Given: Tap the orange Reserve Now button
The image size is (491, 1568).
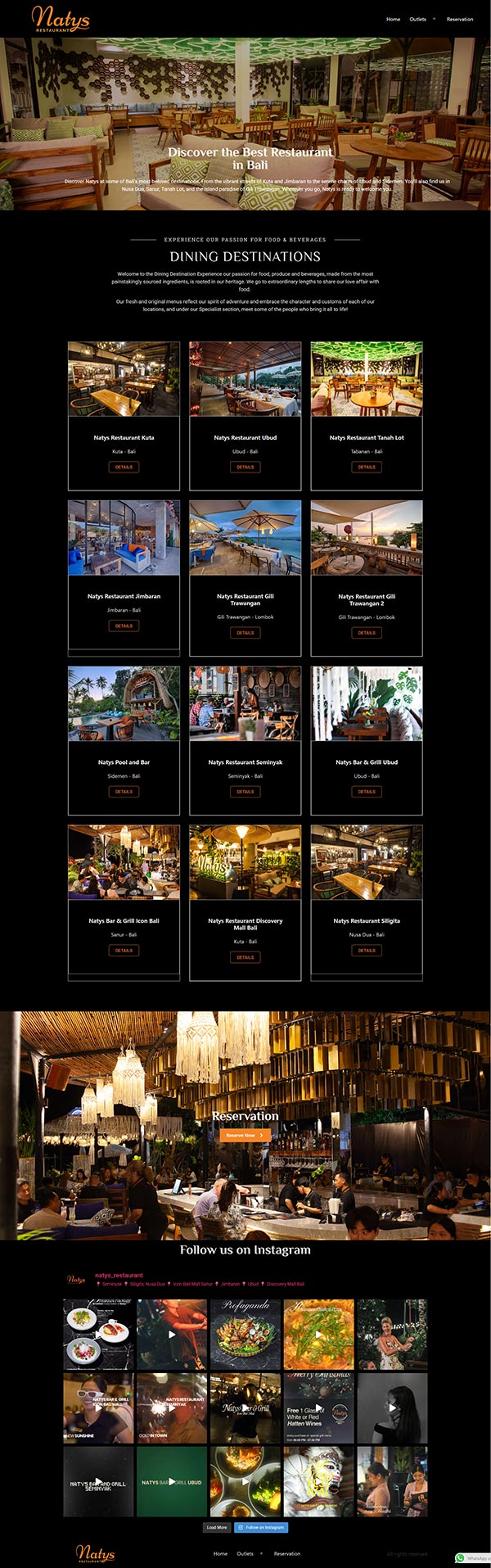Looking at the screenshot, I should click(244, 1136).
